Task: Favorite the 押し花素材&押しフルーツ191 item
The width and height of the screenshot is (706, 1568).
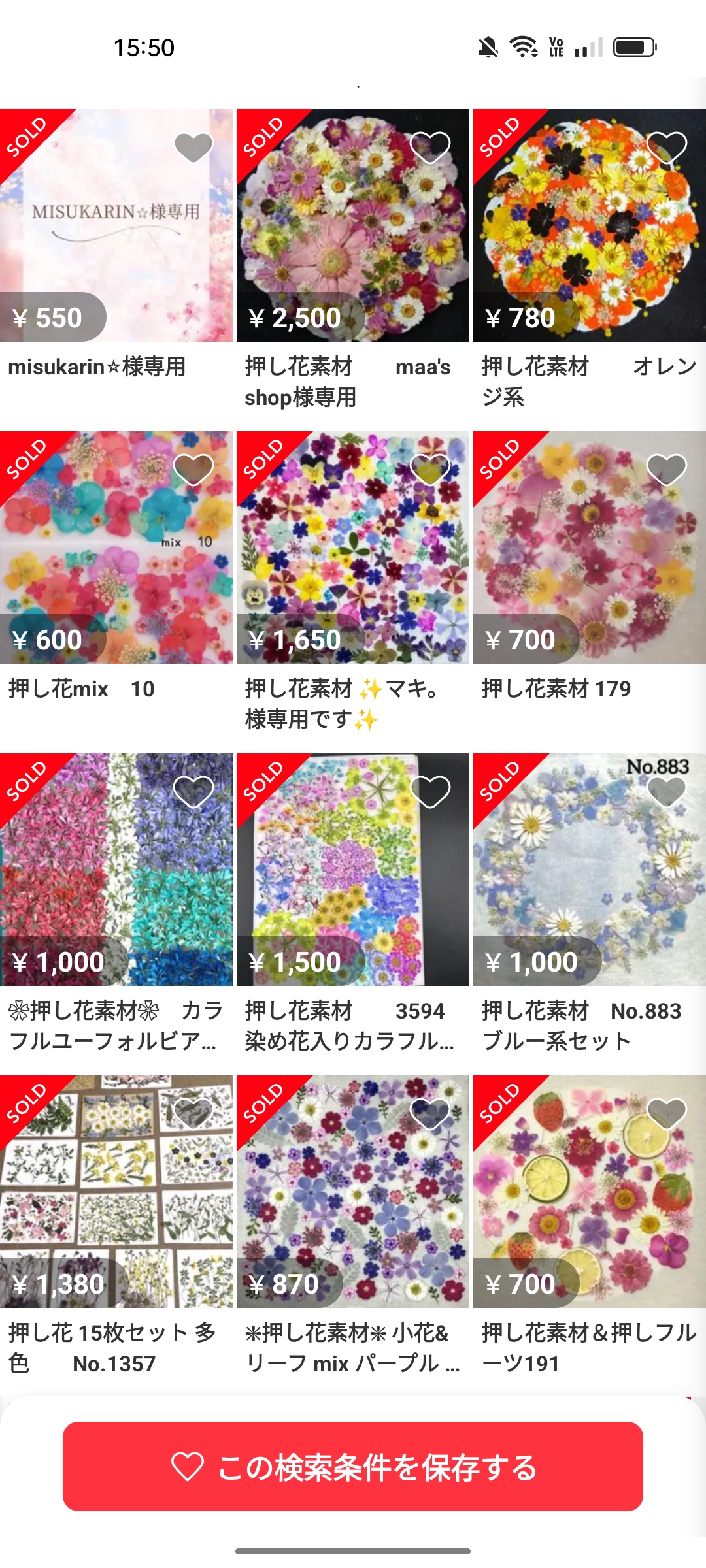Action: [x=667, y=1113]
